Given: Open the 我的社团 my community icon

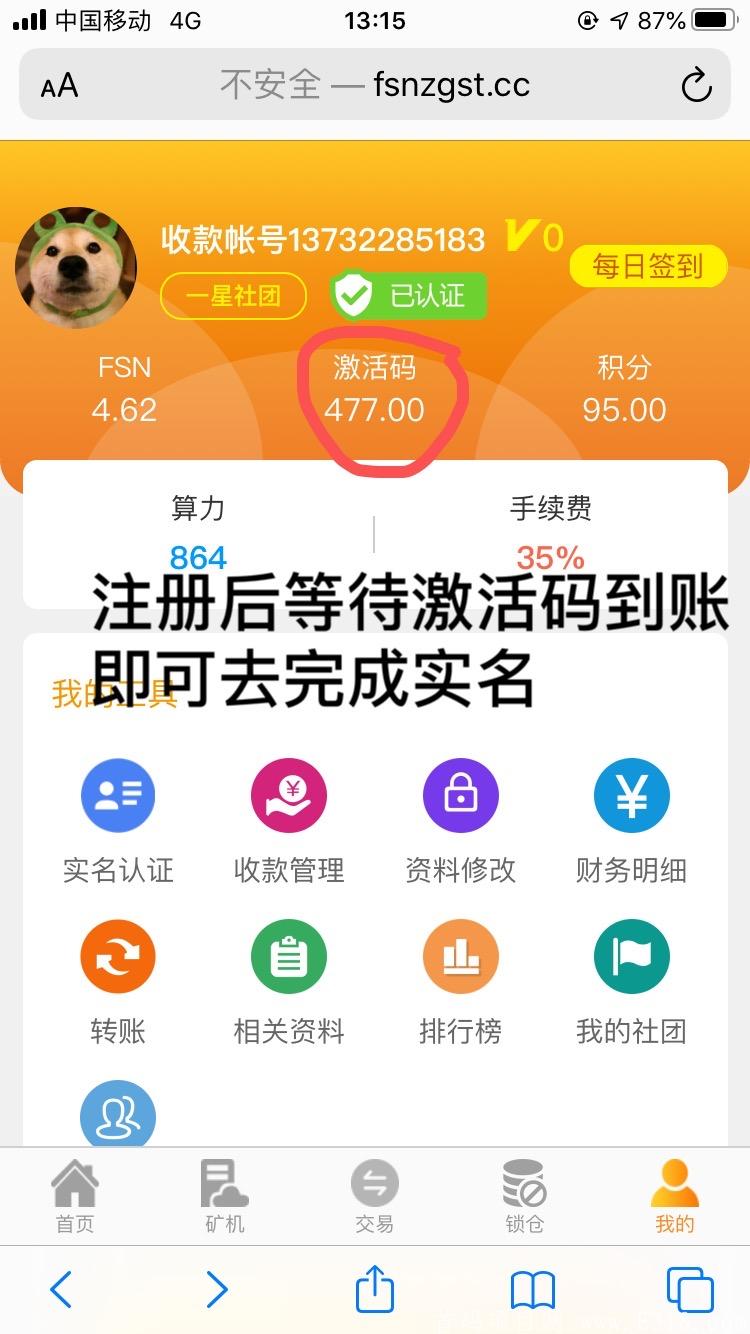Looking at the screenshot, I should (x=631, y=956).
